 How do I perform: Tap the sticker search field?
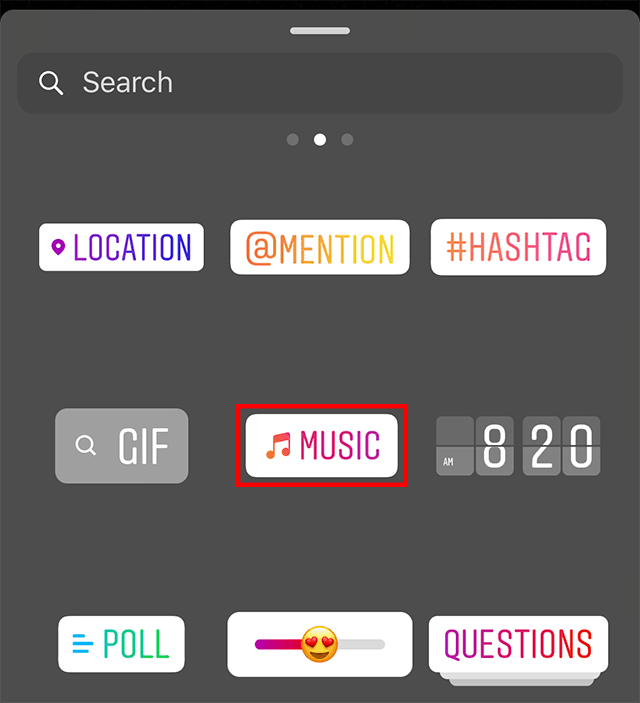(320, 82)
